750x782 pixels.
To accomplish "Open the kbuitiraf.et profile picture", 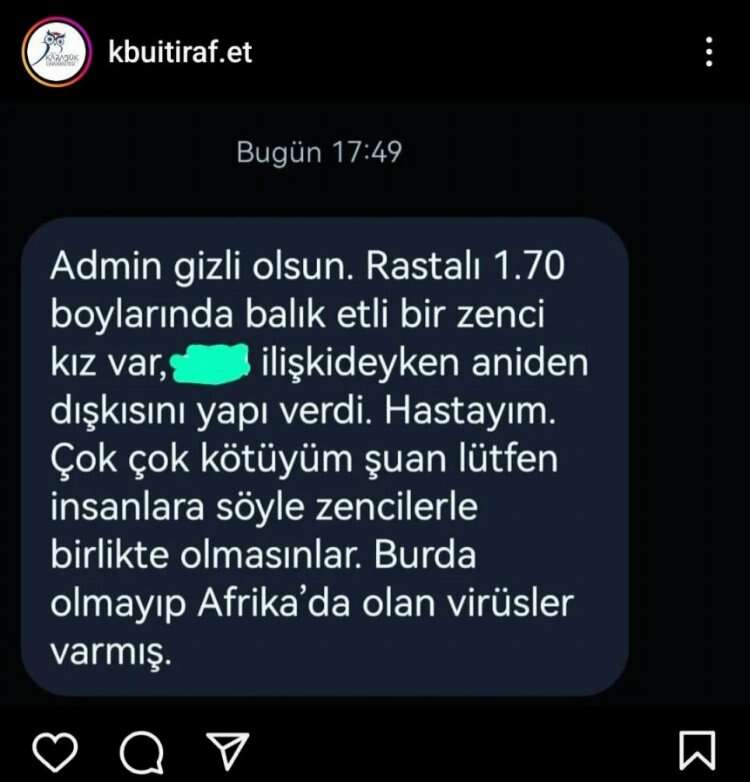I will 56,52.
